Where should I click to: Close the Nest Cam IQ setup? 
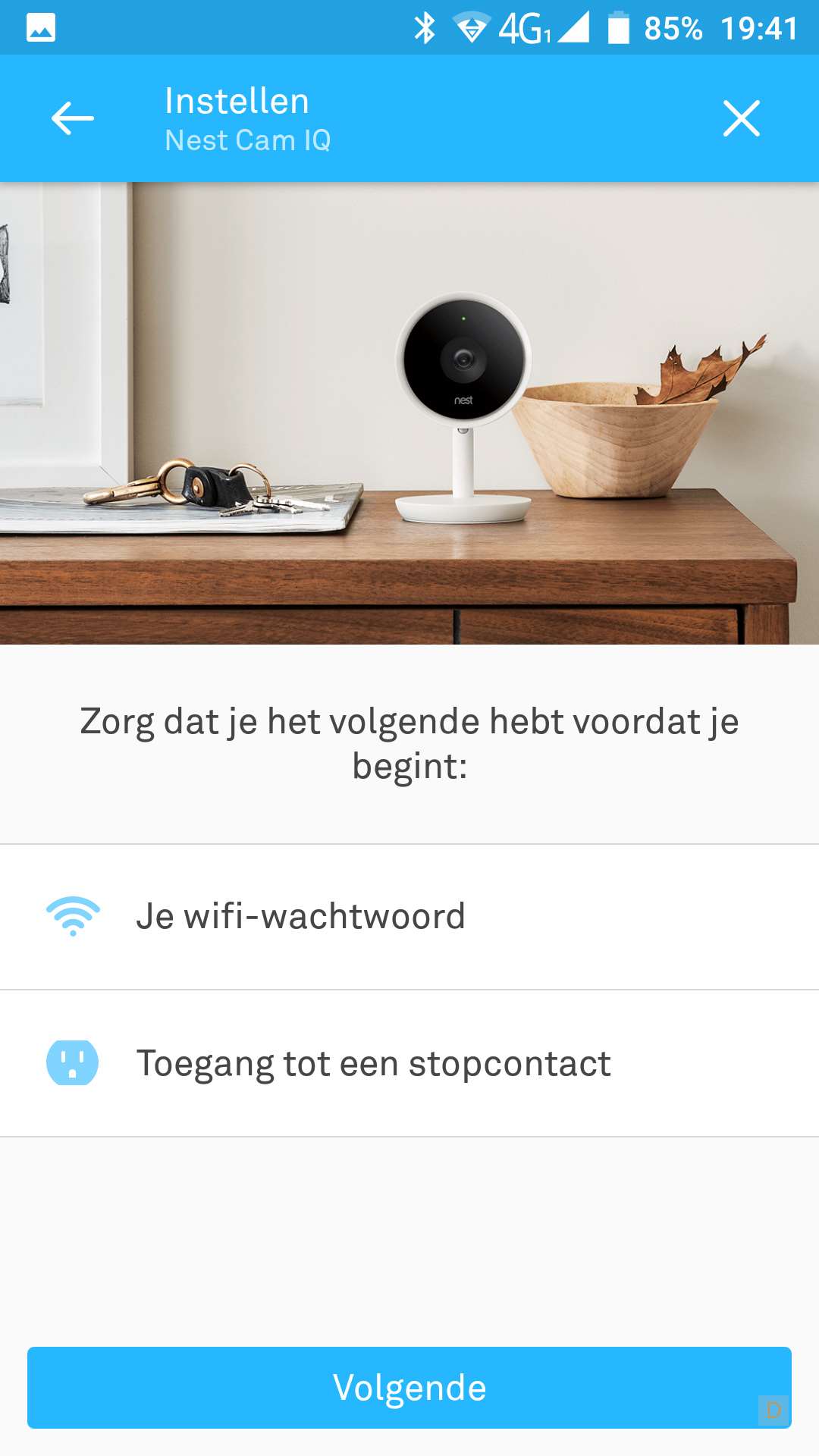tap(741, 118)
